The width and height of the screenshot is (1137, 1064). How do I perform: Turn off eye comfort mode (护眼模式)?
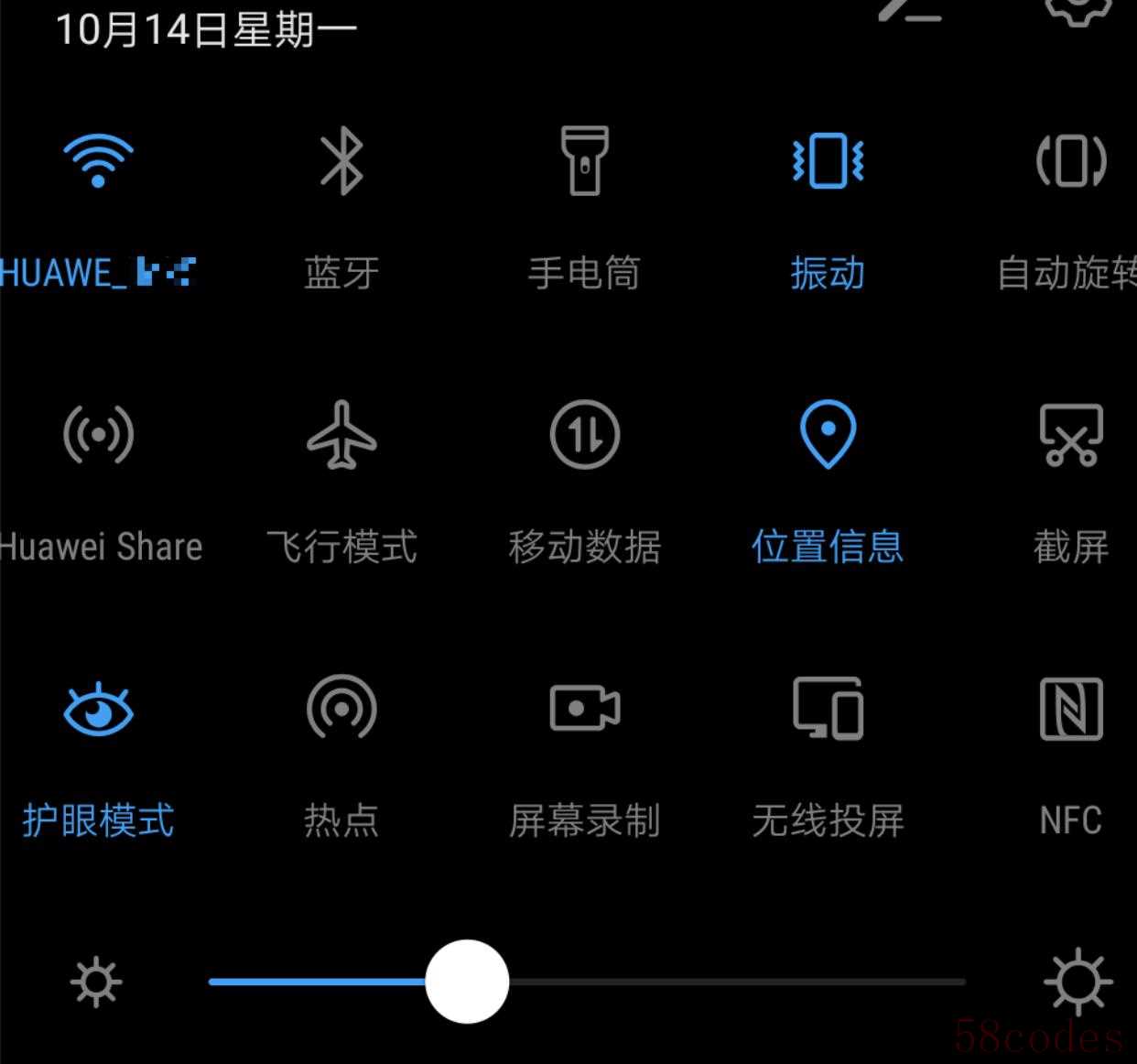click(x=98, y=710)
